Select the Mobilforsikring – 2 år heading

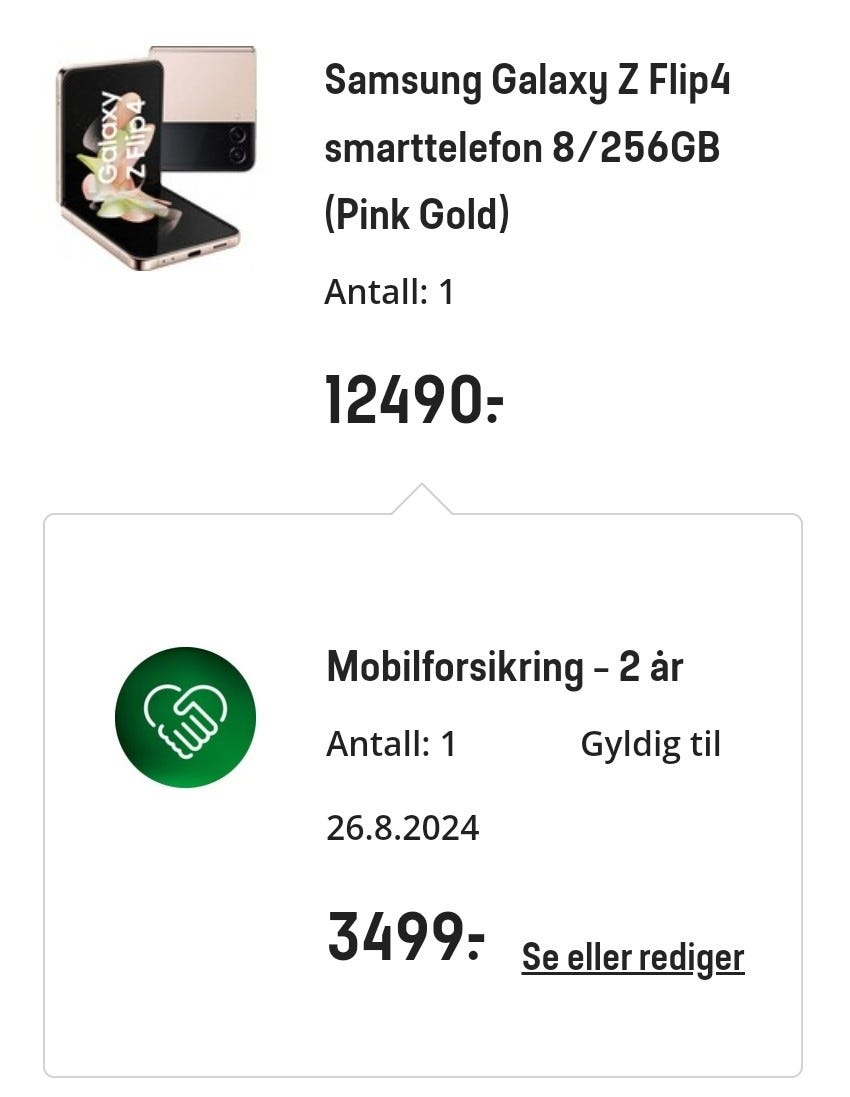tap(505, 665)
